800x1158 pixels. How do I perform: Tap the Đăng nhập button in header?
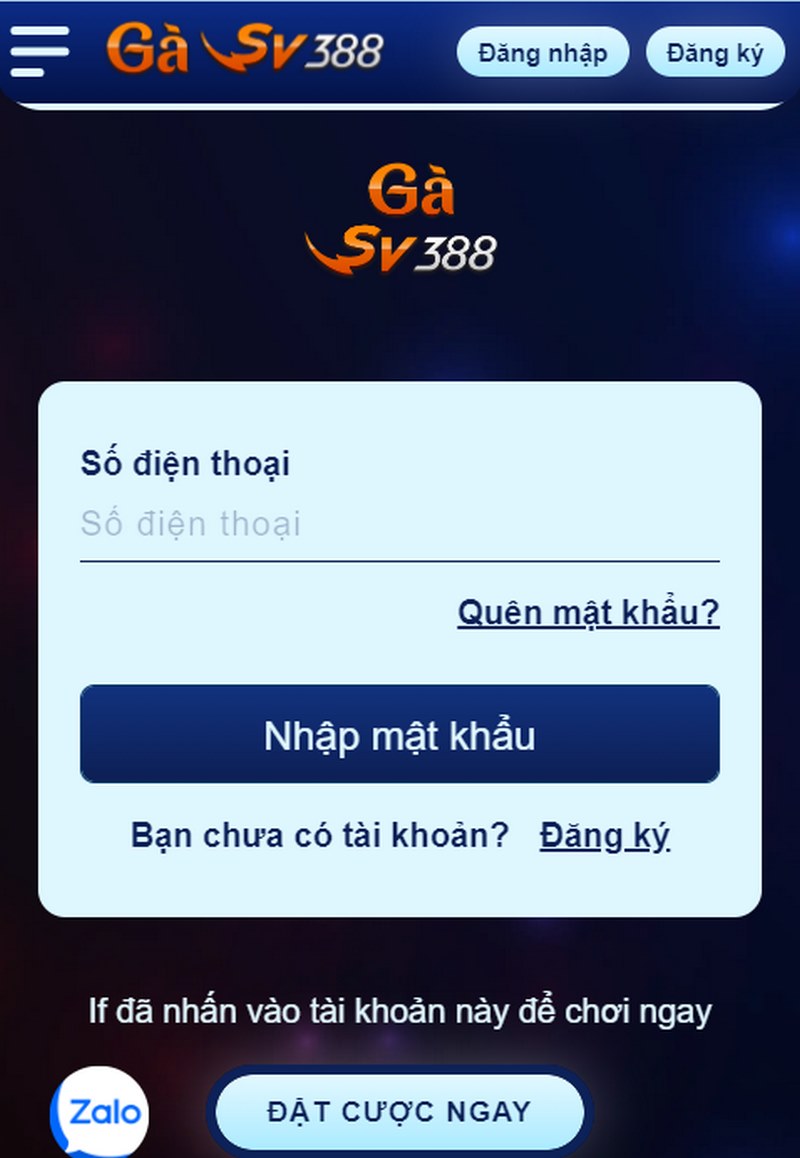click(543, 52)
